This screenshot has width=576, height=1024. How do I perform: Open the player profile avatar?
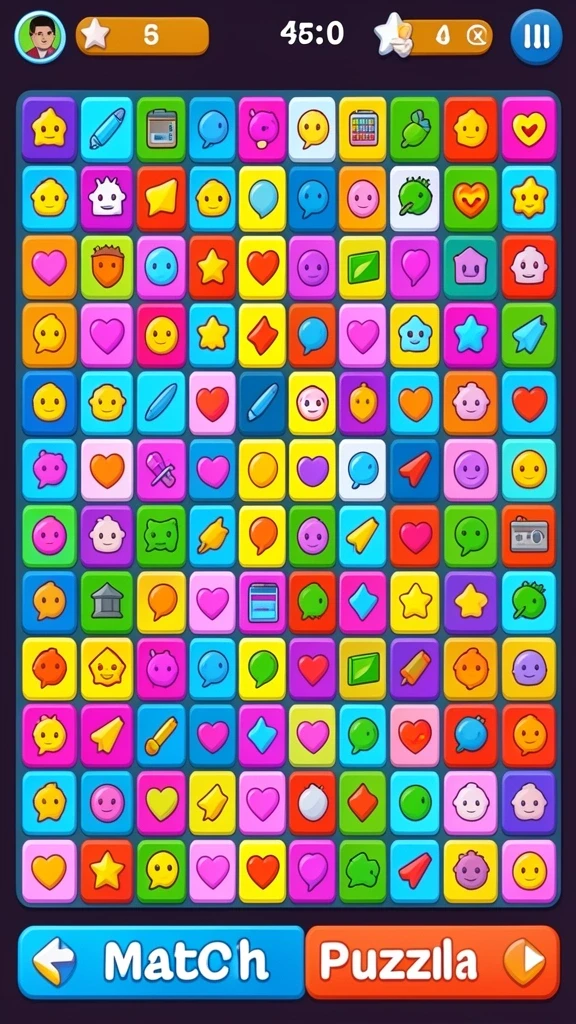(x=40, y=37)
